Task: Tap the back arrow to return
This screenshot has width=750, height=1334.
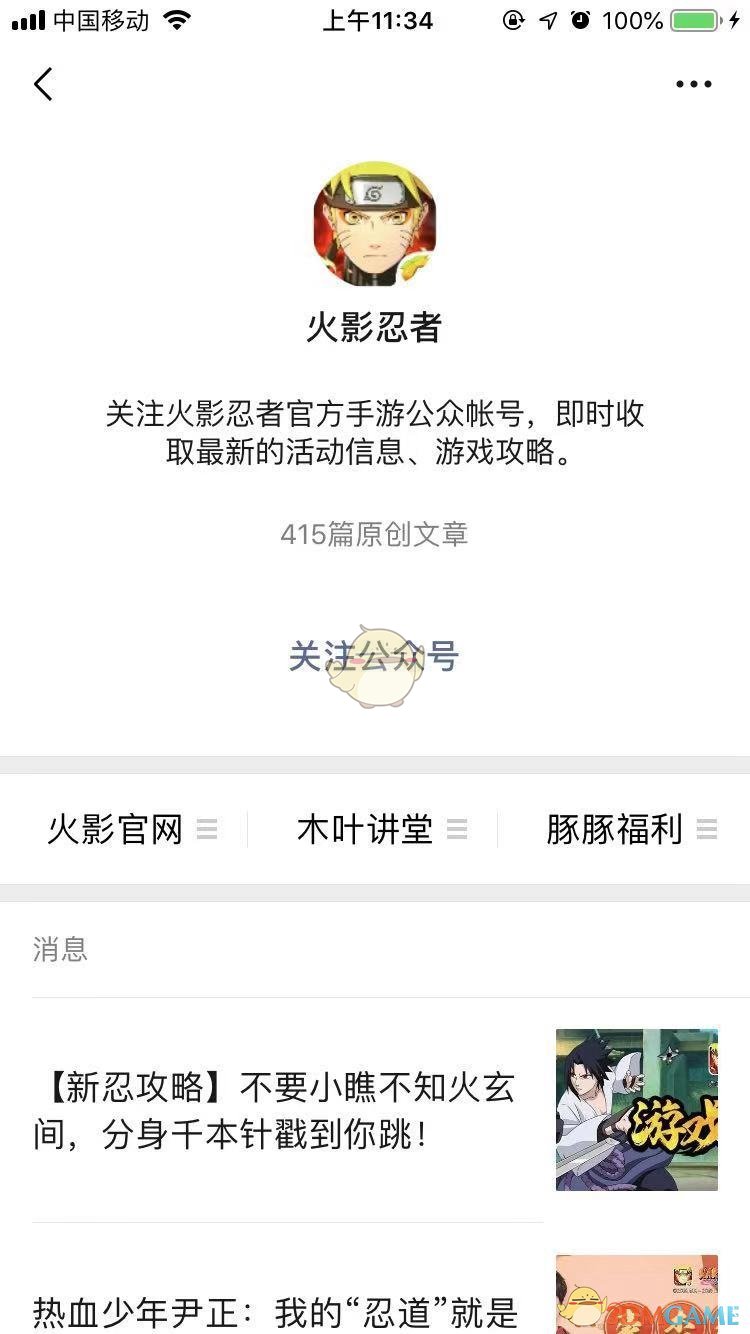Action: pyautogui.click(x=43, y=84)
